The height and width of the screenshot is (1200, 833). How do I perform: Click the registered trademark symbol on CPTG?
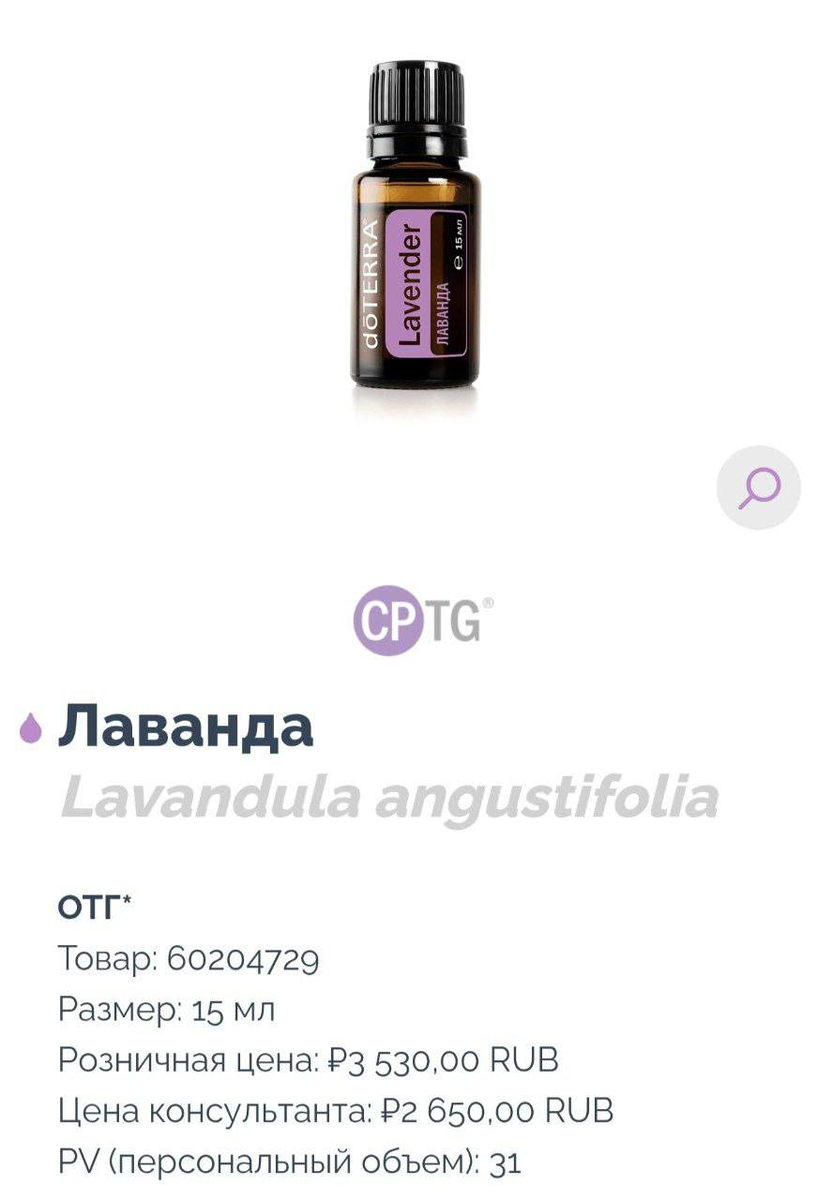coord(486,601)
